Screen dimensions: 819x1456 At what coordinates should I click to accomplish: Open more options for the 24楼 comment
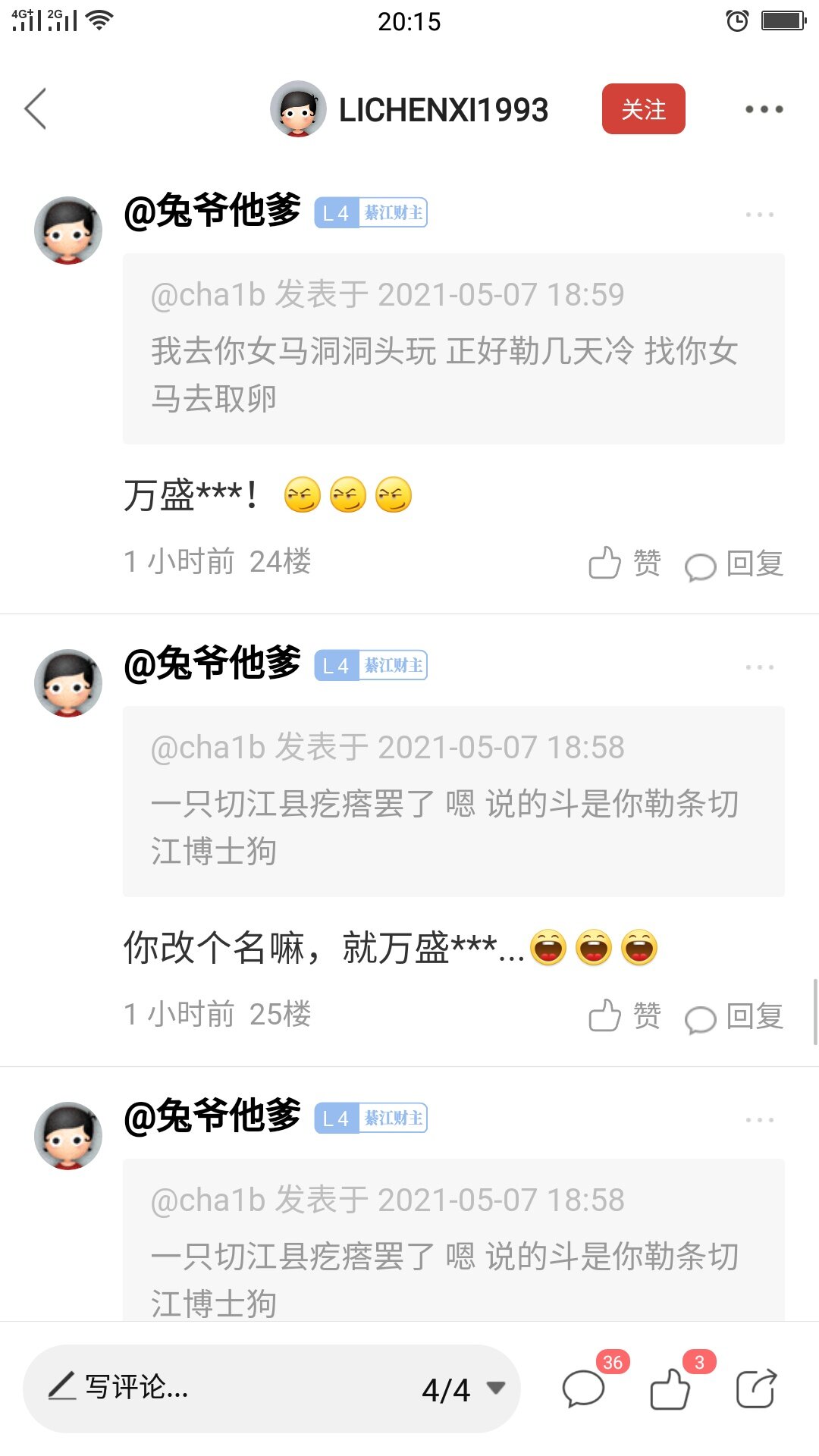point(759,215)
